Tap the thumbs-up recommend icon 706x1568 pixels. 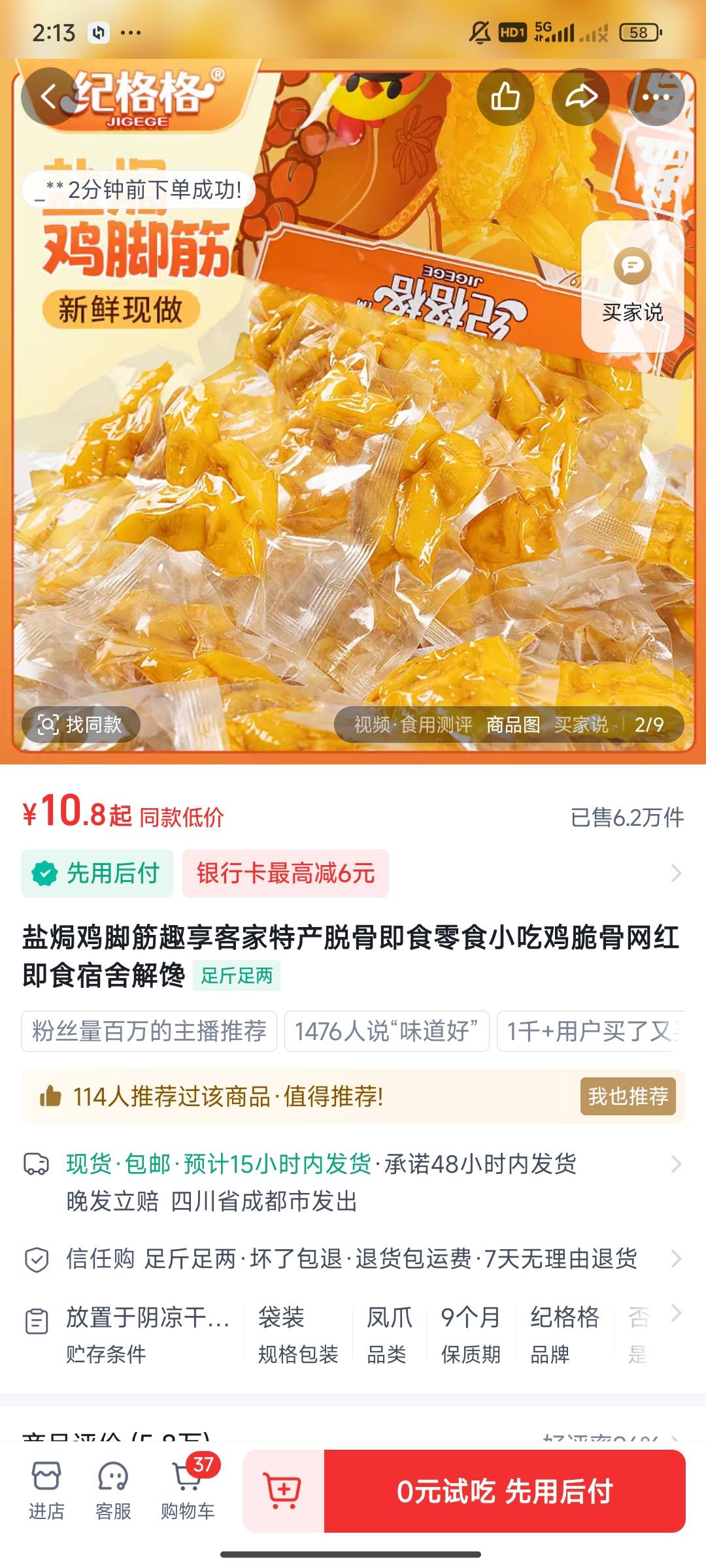pos(505,97)
